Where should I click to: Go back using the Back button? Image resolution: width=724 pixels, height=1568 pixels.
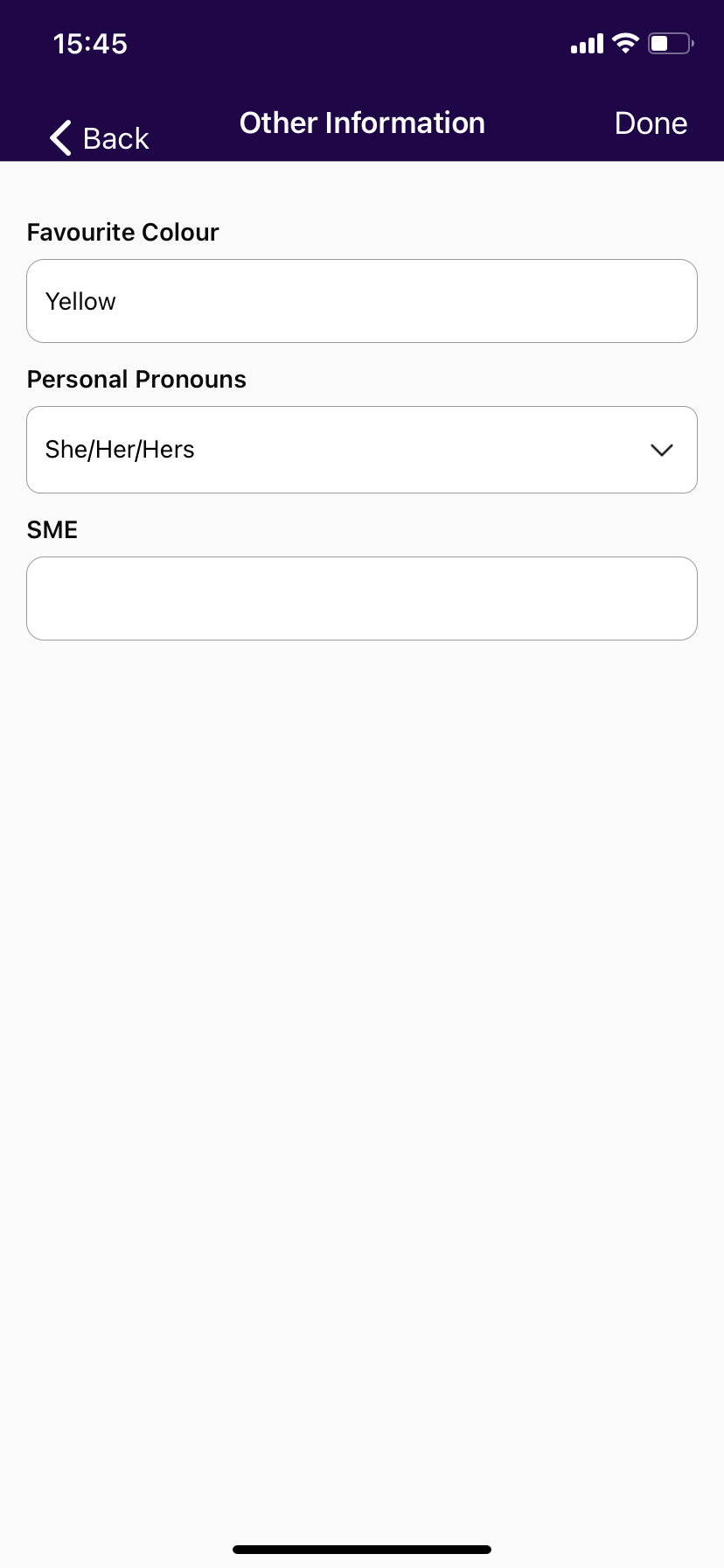tap(99, 138)
